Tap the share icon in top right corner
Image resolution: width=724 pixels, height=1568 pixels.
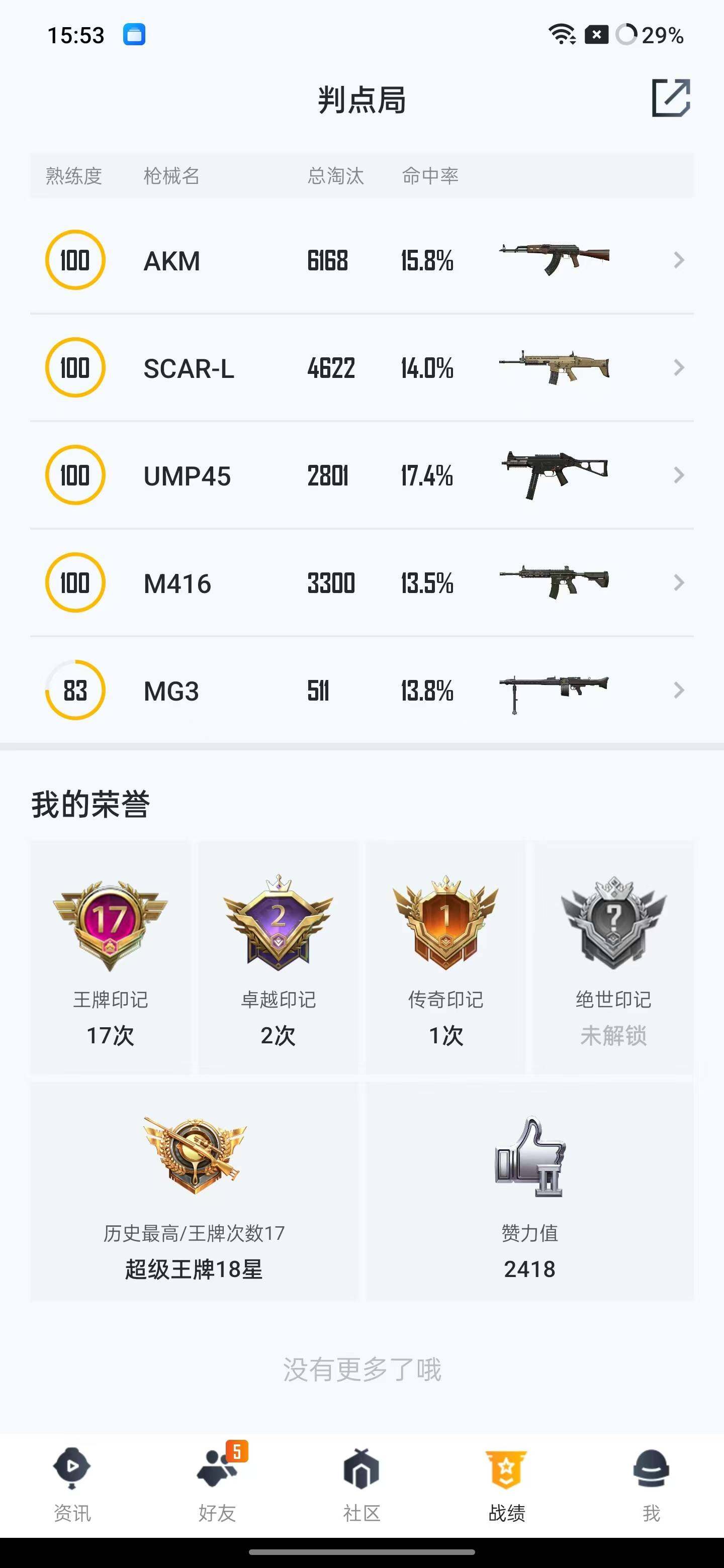[x=671, y=97]
